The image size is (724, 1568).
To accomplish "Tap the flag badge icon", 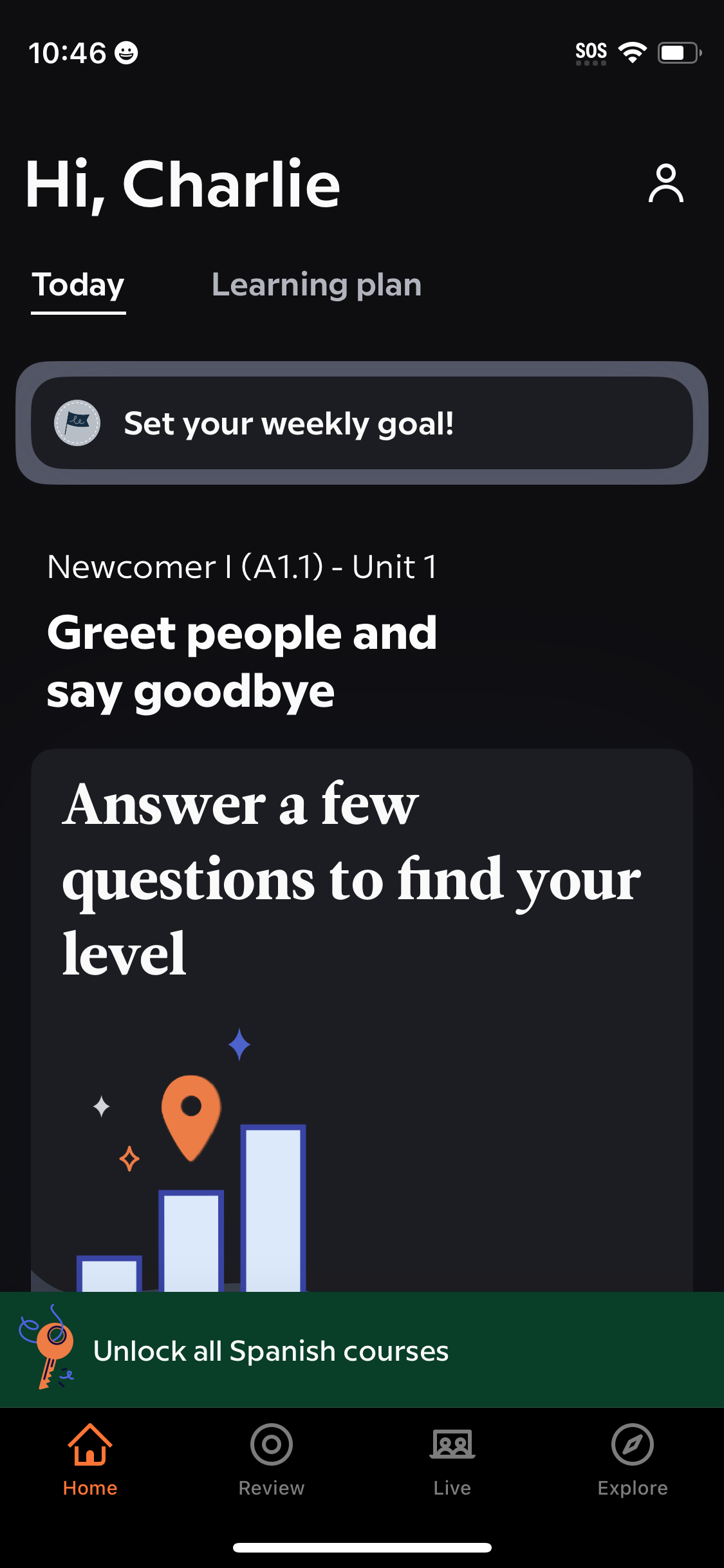I will [x=78, y=424].
